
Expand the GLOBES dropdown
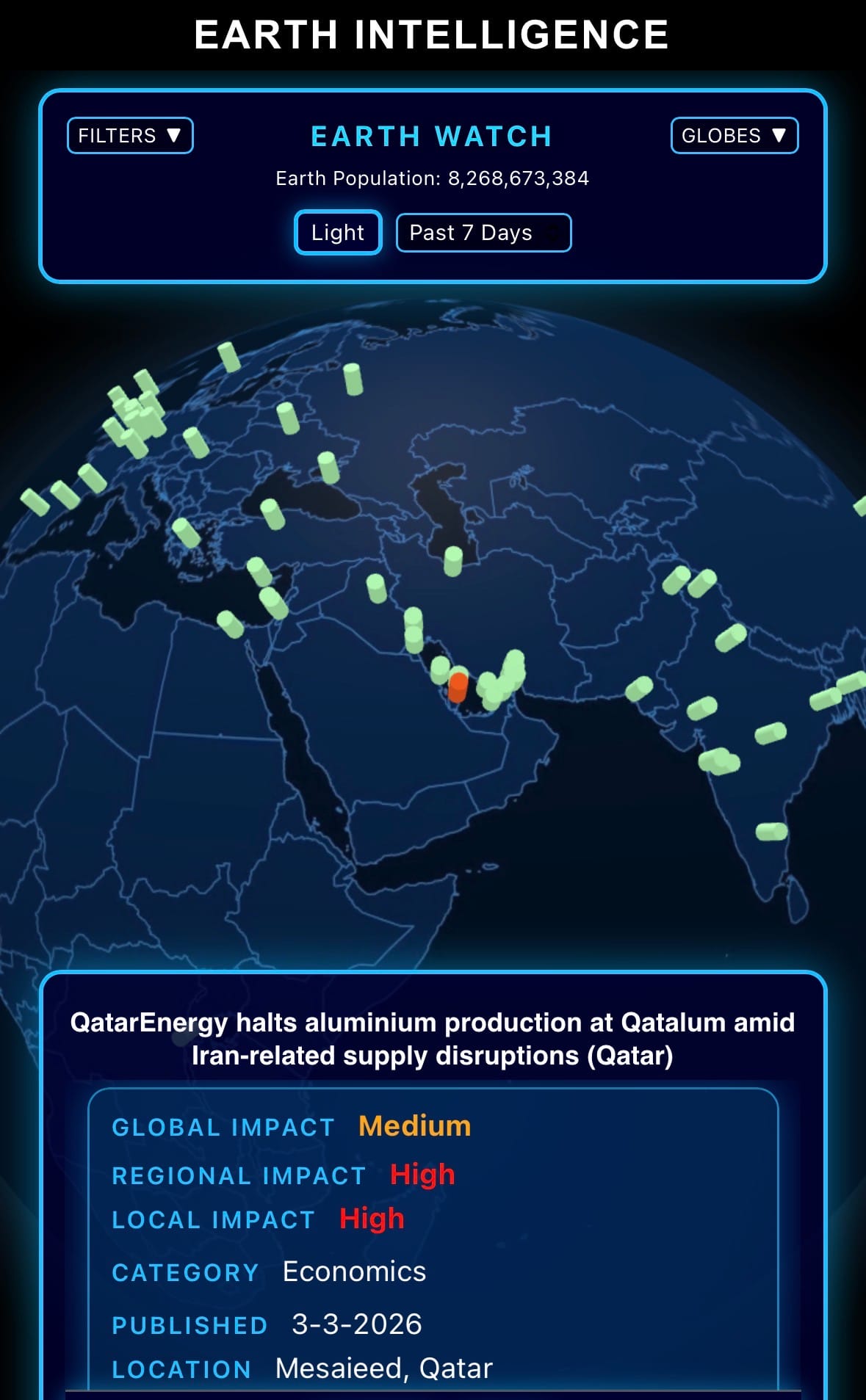point(734,136)
